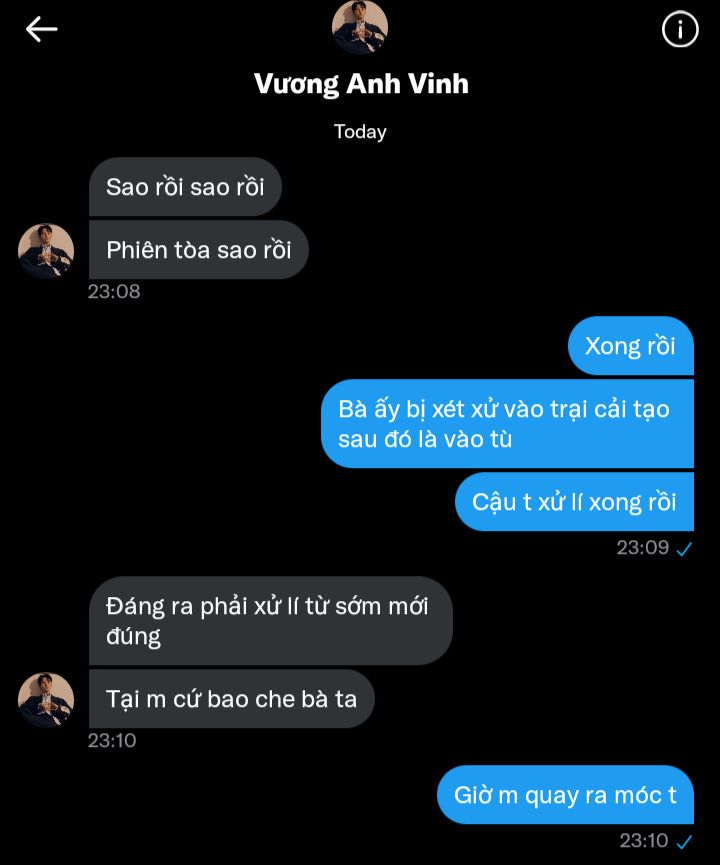Open Vương Anh Vinh's profile picture at top

pos(360,27)
